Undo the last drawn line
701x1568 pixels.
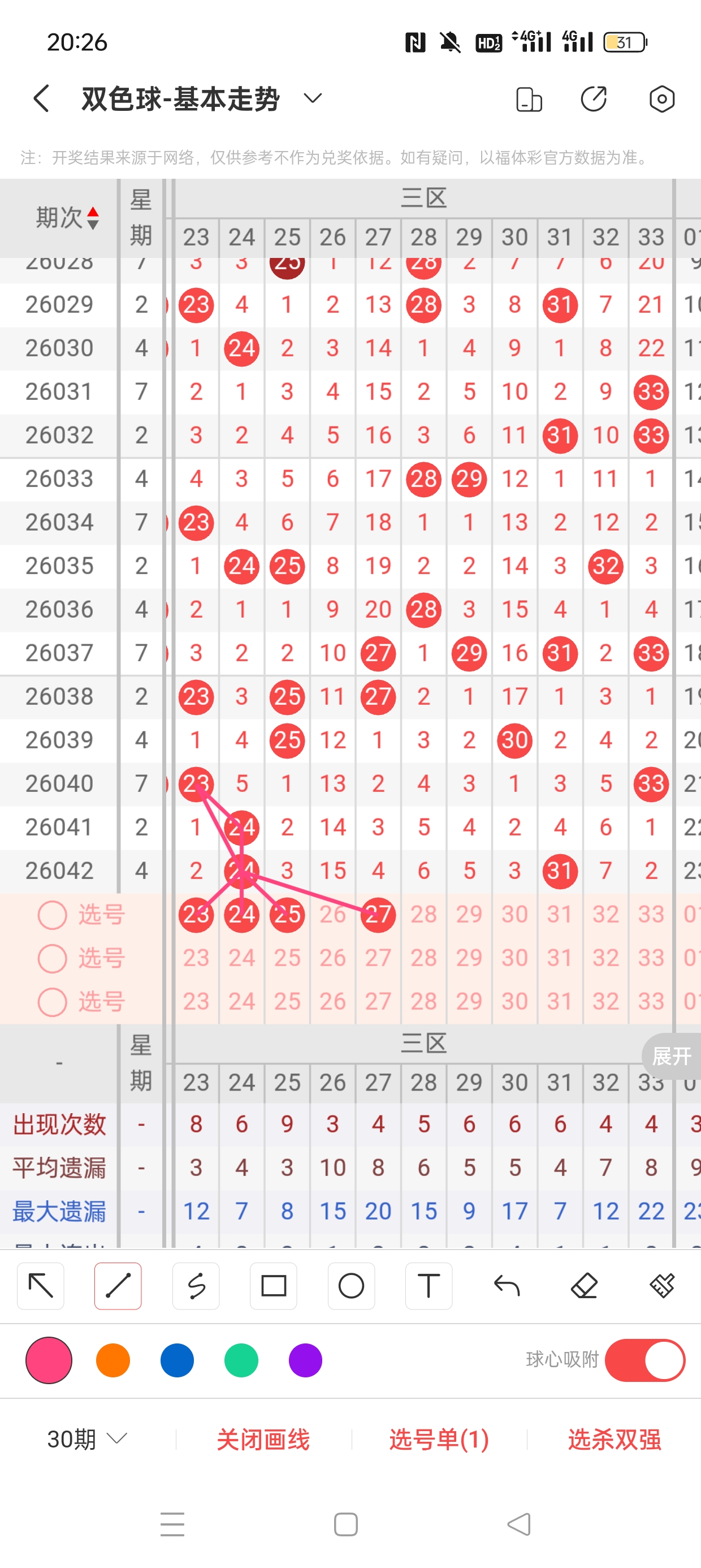click(x=507, y=1286)
